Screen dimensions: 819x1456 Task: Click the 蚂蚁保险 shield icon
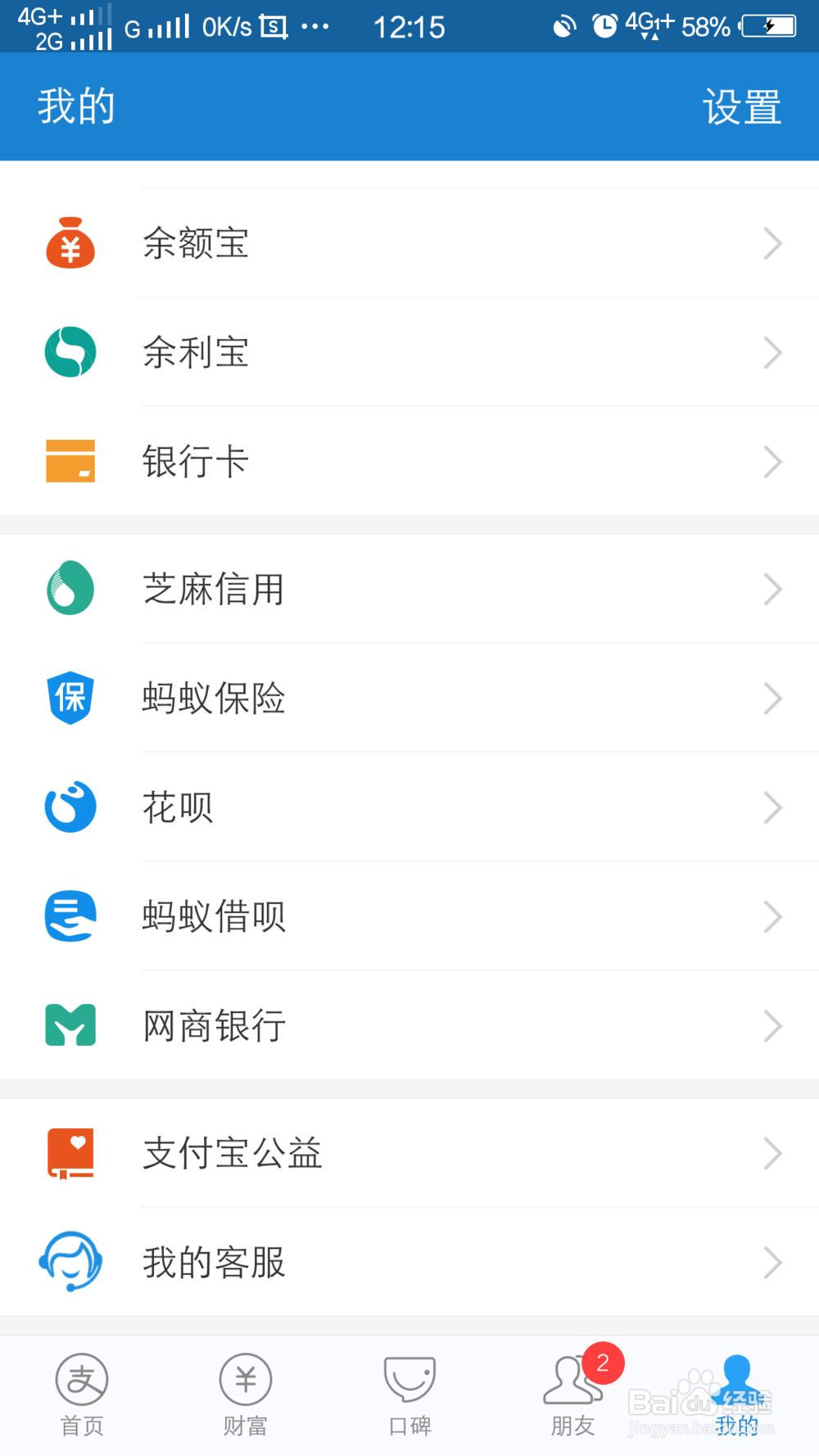point(70,698)
